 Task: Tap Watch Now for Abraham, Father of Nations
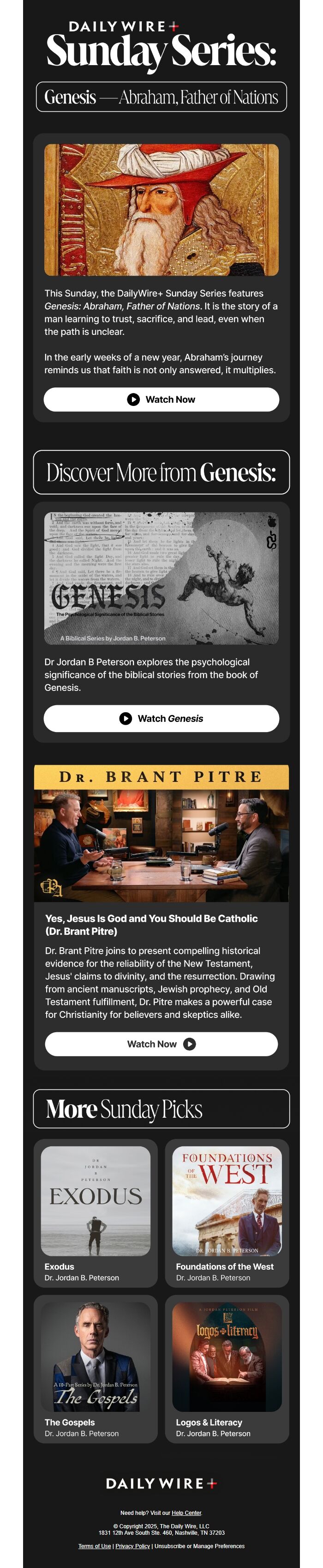click(161, 400)
